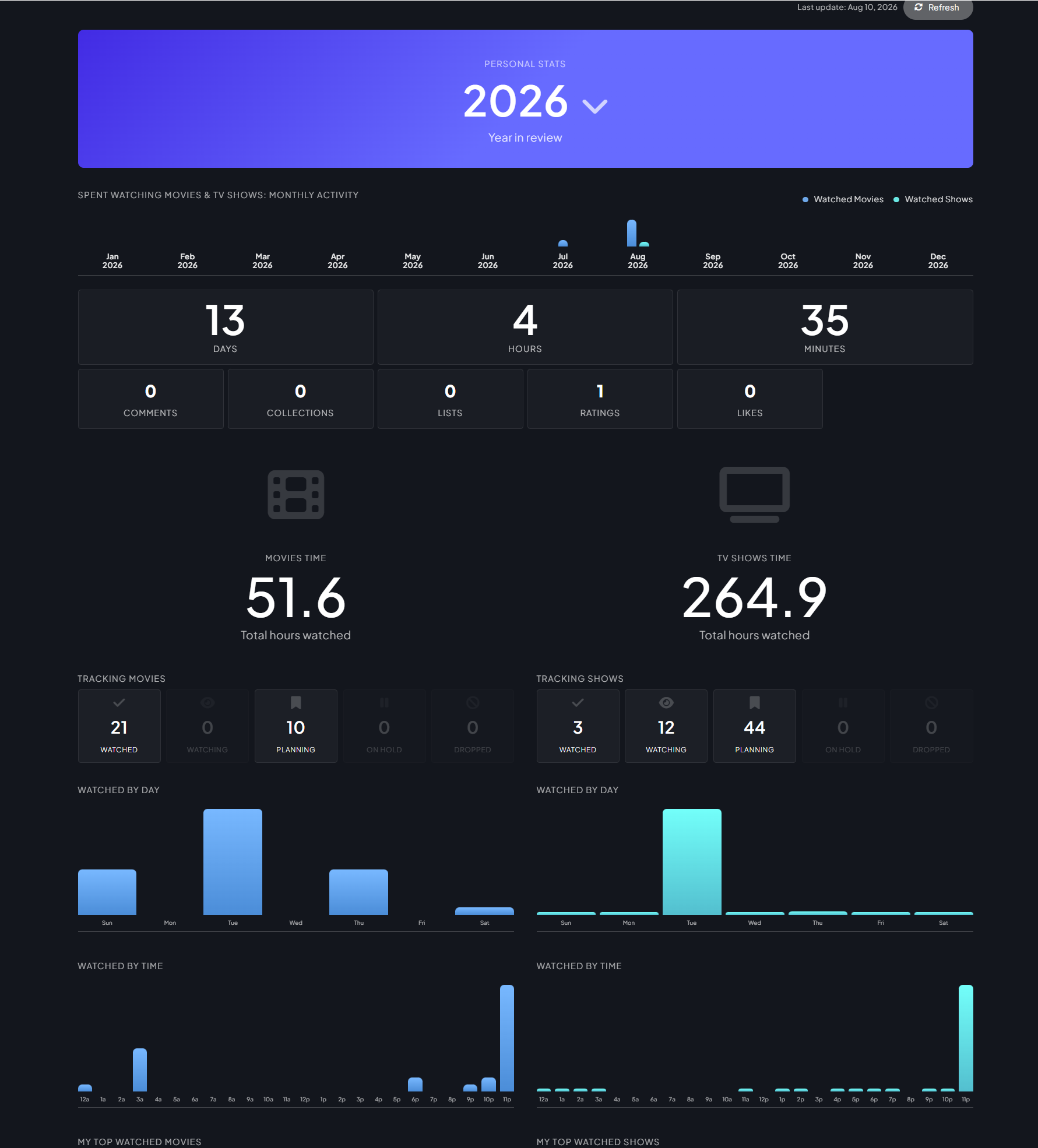Open the Lists stat card
This screenshot has height=1148, width=1038.
450,399
